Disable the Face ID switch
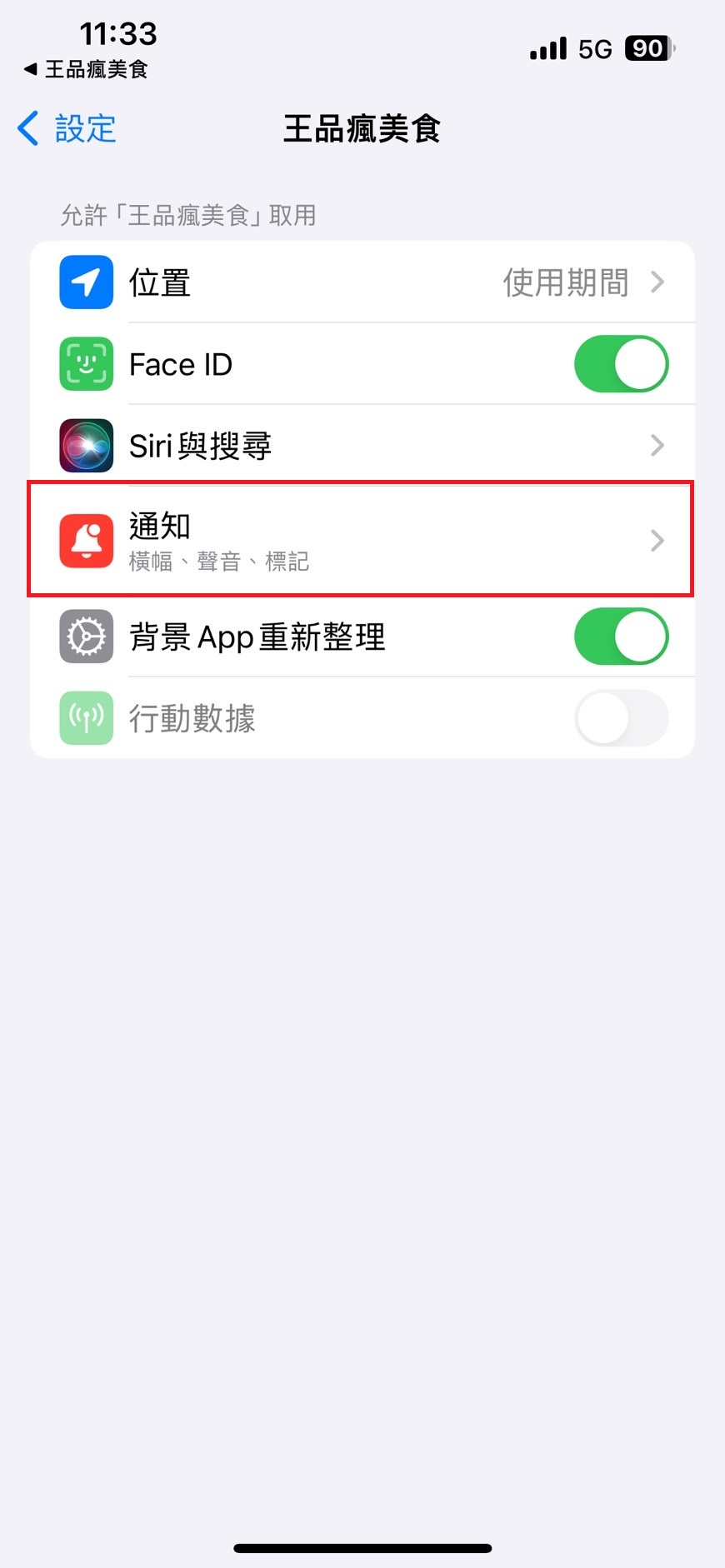The height and width of the screenshot is (1568, 725). tap(621, 364)
